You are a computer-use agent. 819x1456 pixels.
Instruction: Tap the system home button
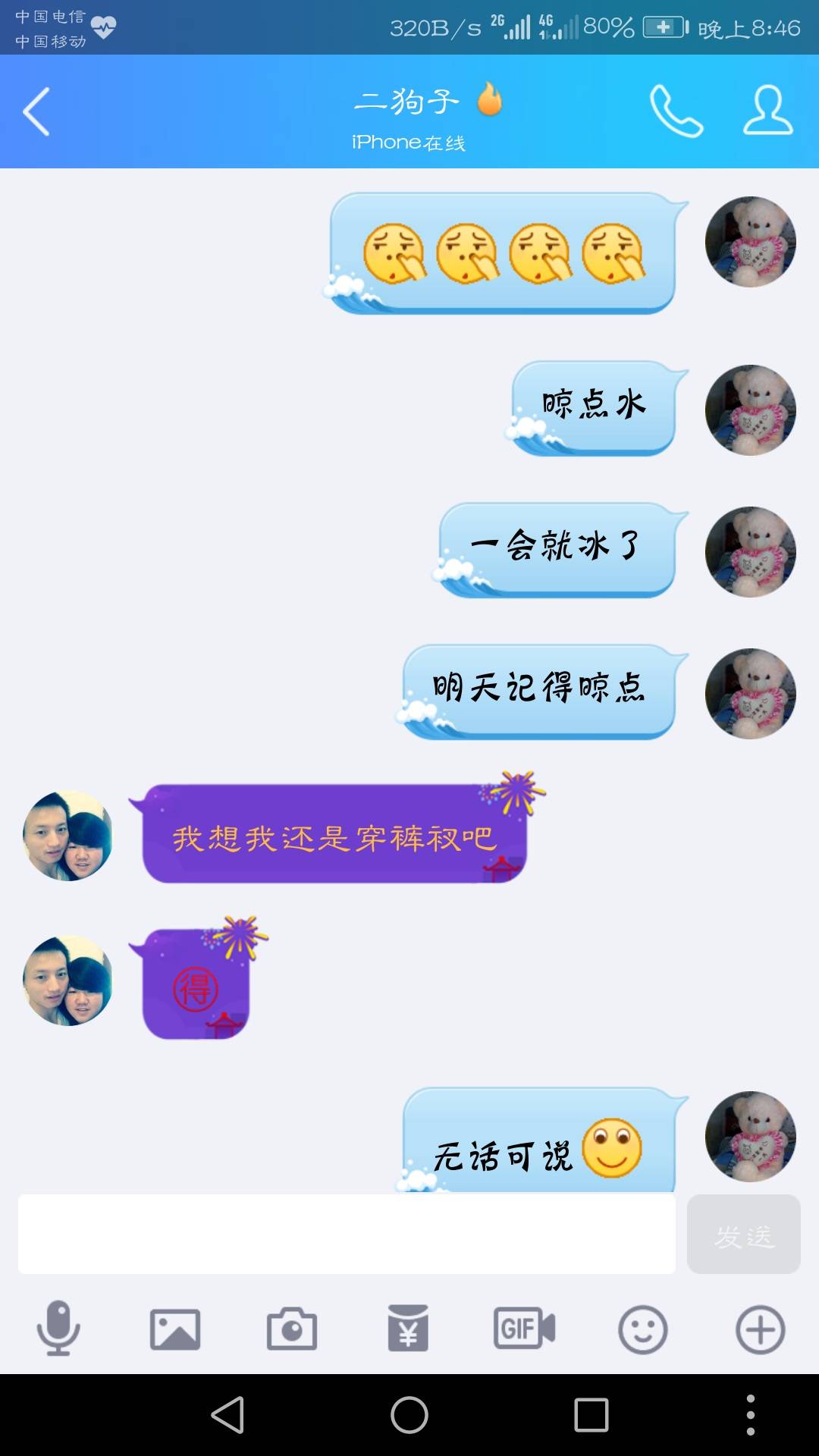409,1415
